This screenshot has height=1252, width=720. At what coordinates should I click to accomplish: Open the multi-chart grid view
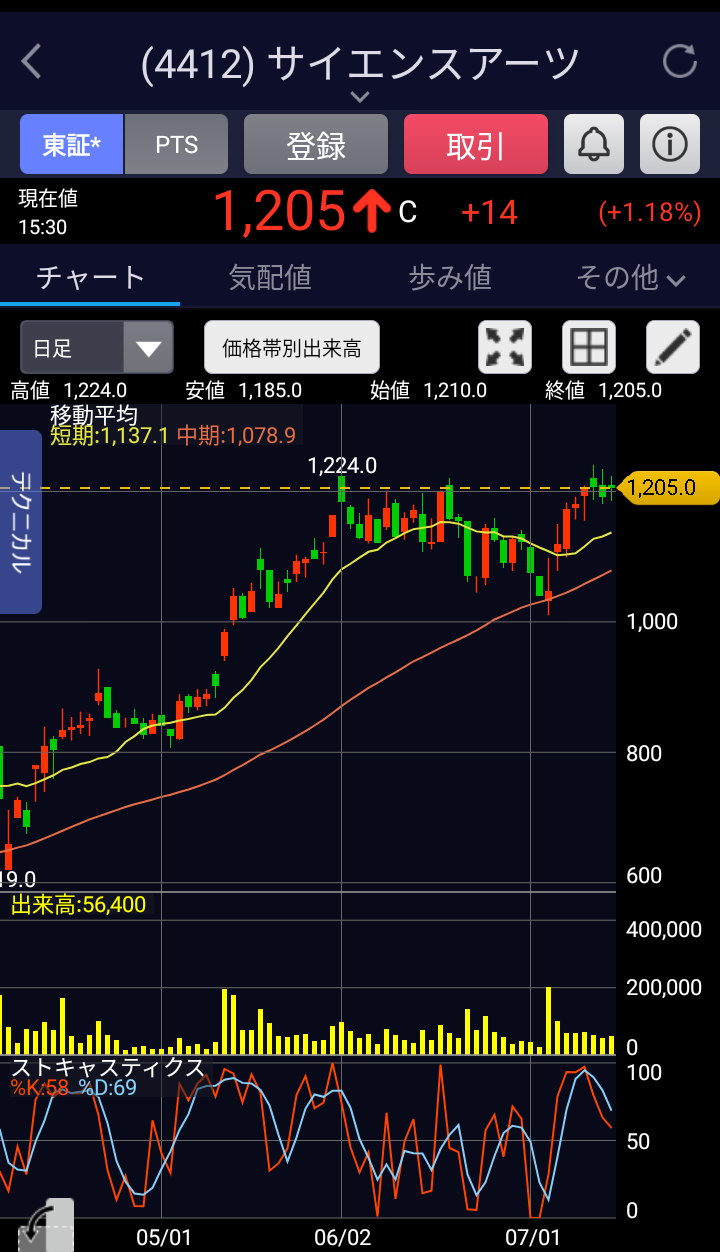click(x=589, y=348)
